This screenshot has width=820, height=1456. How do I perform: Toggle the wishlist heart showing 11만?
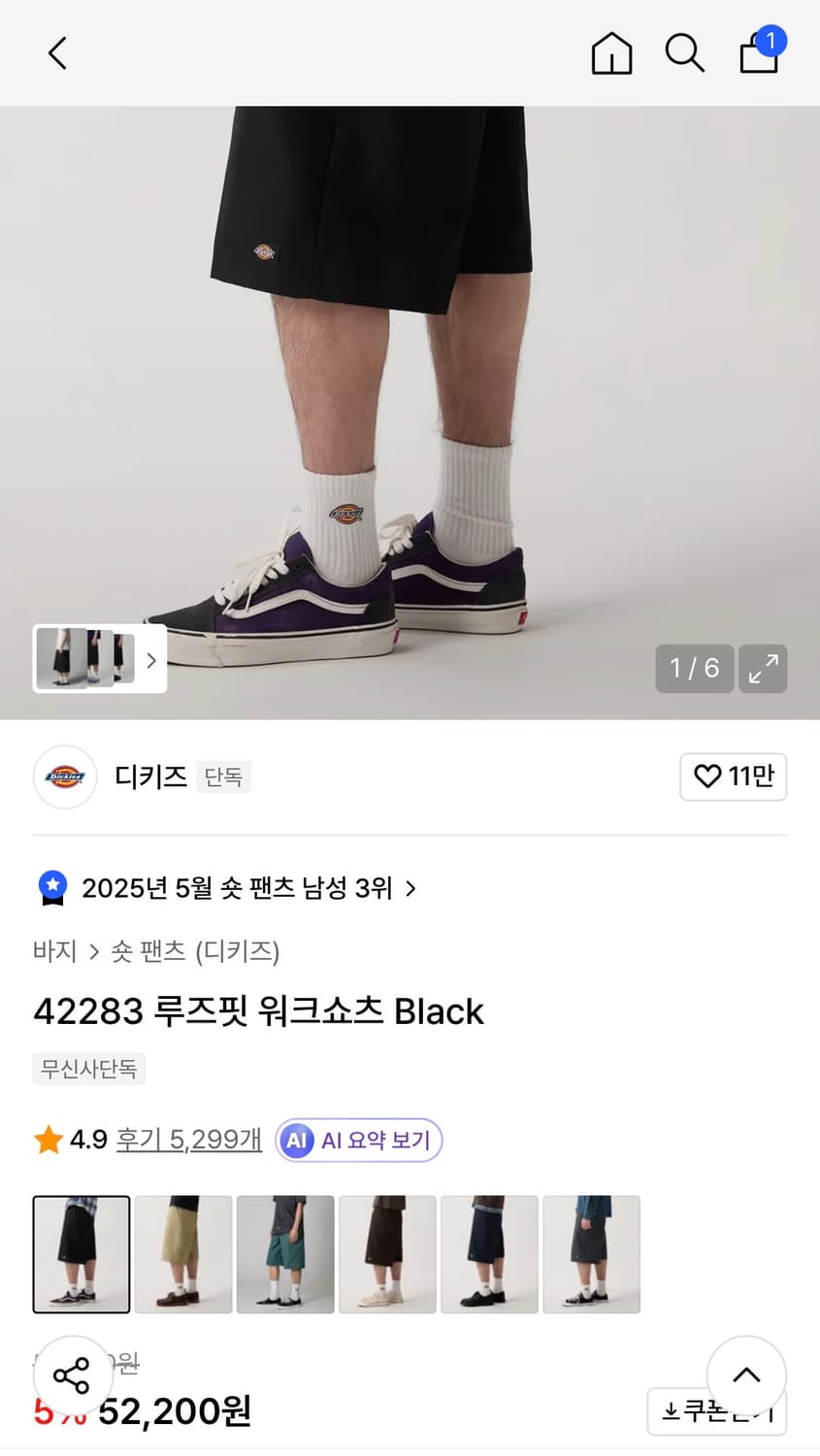pyautogui.click(x=733, y=777)
